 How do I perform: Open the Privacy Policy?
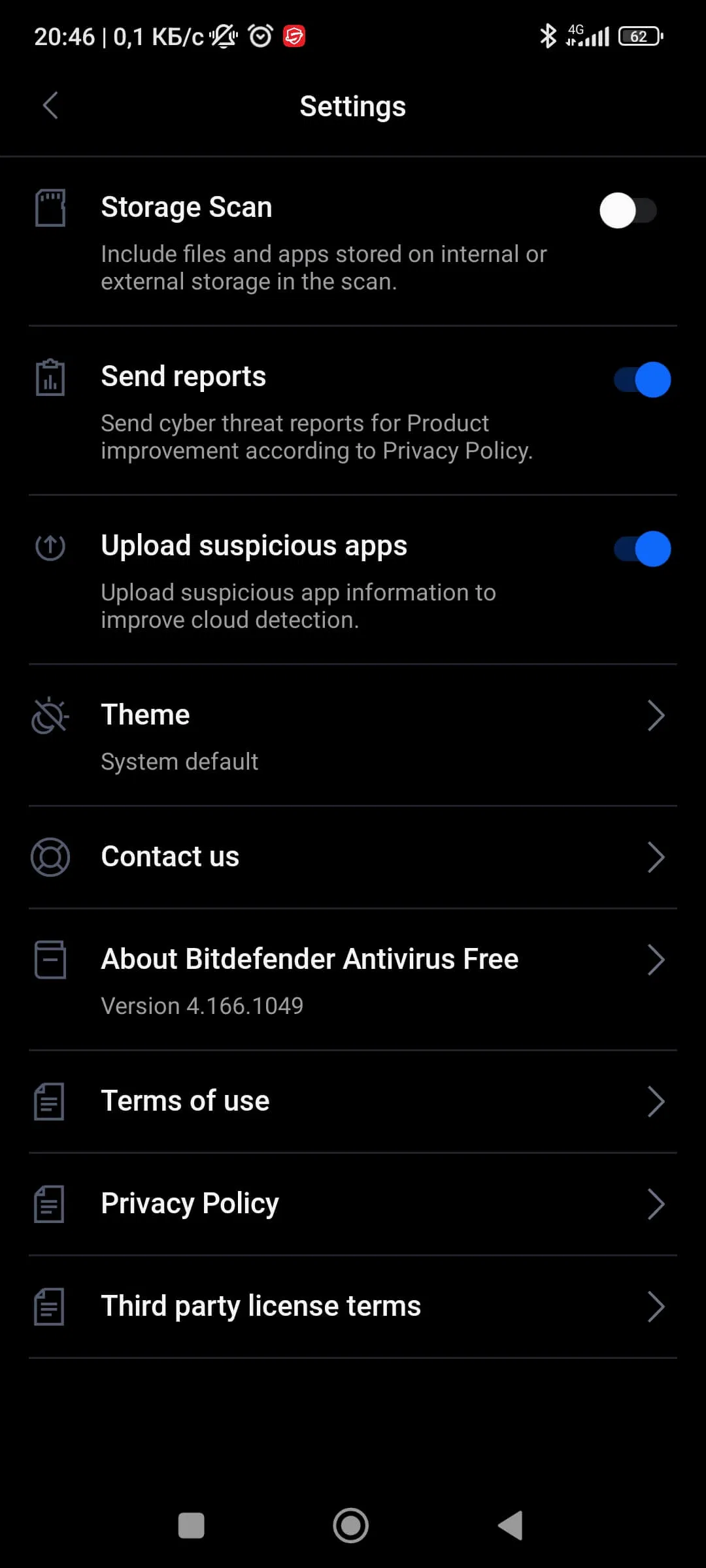click(353, 1203)
